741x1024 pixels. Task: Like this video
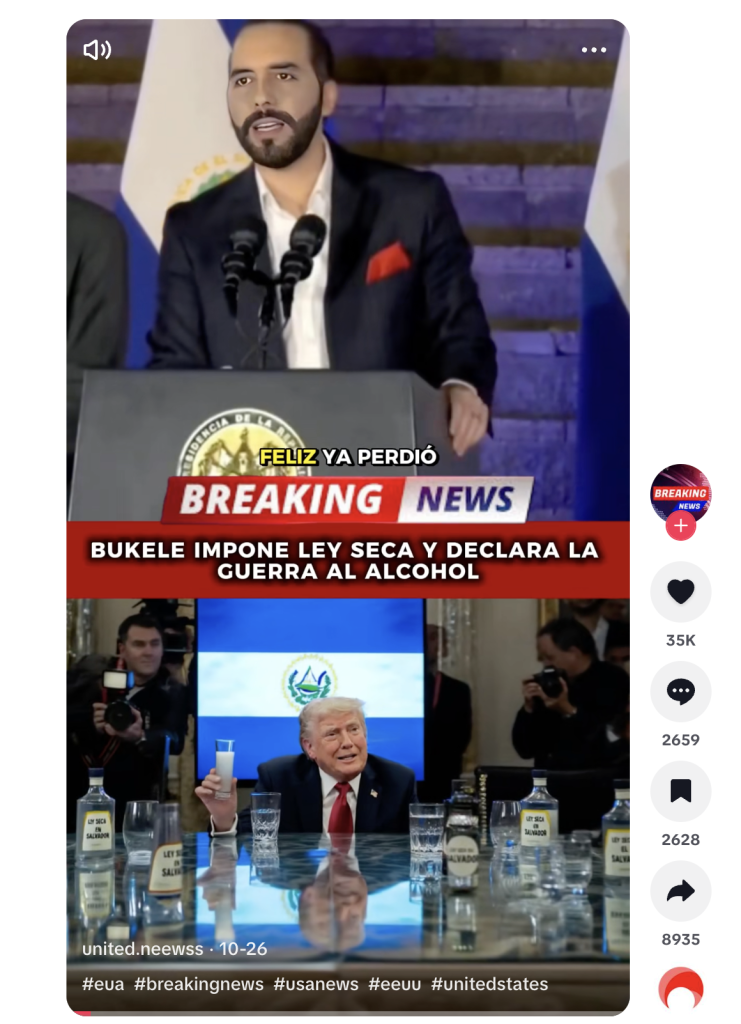coord(681,592)
